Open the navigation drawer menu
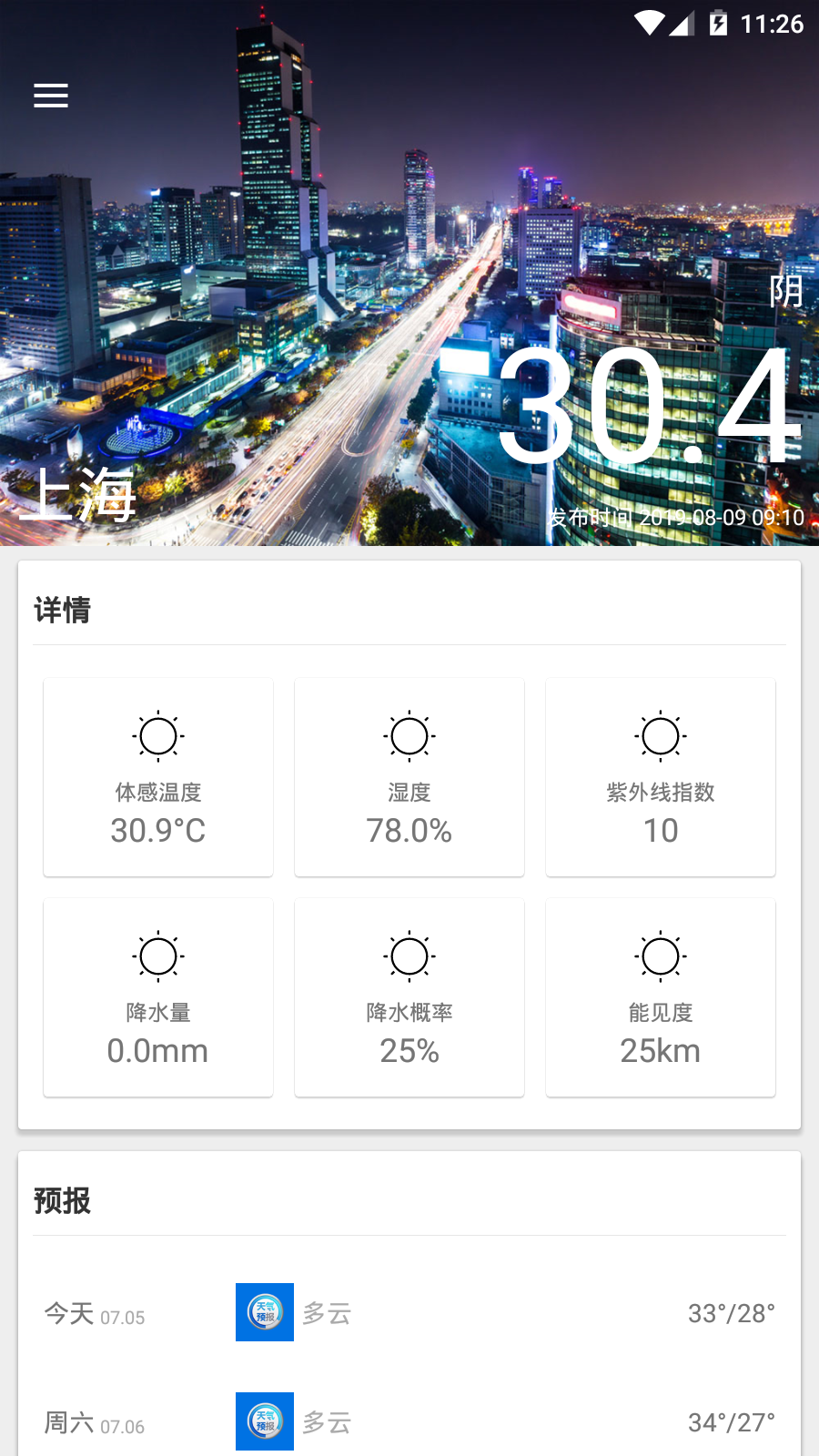This screenshot has height=1456, width=819. (x=50, y=96)
